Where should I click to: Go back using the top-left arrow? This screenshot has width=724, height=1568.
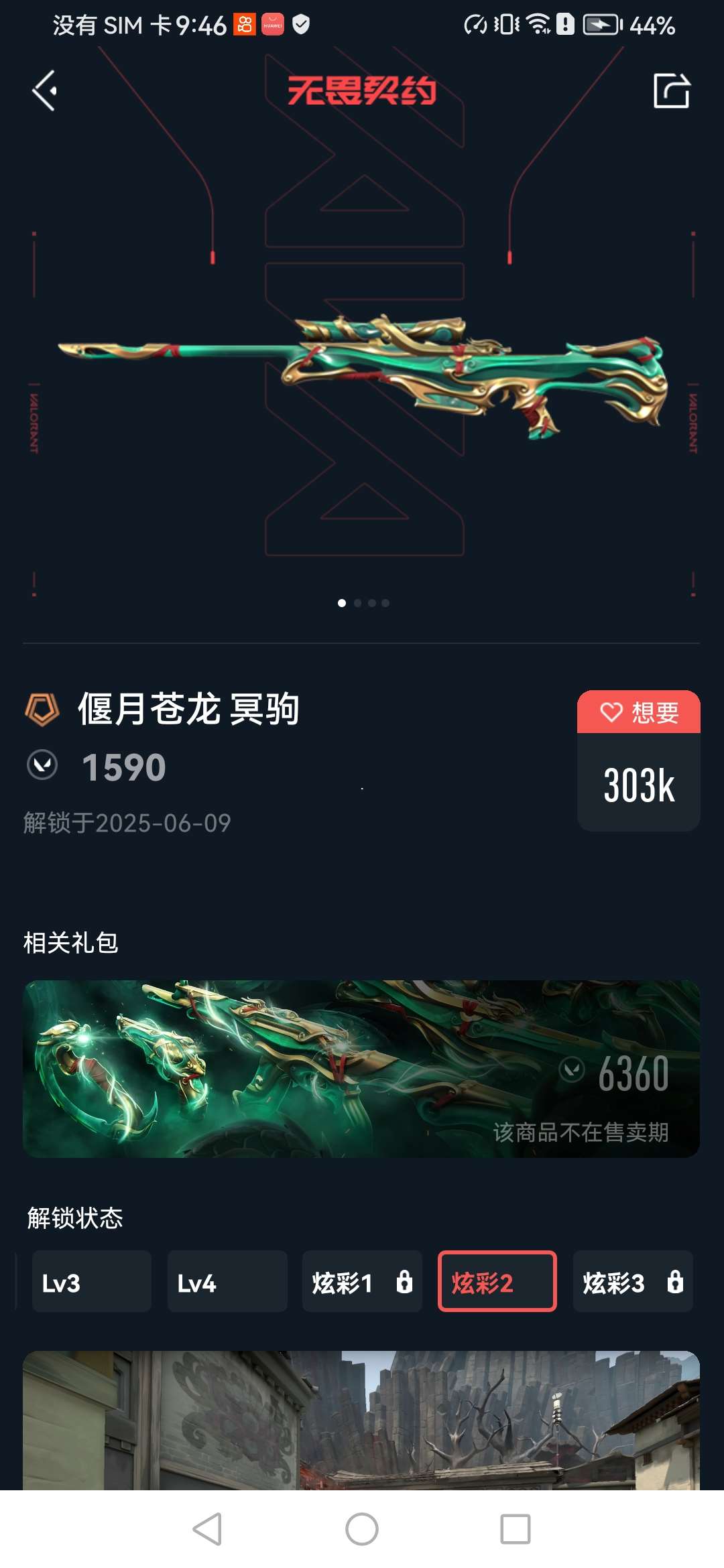45,90
